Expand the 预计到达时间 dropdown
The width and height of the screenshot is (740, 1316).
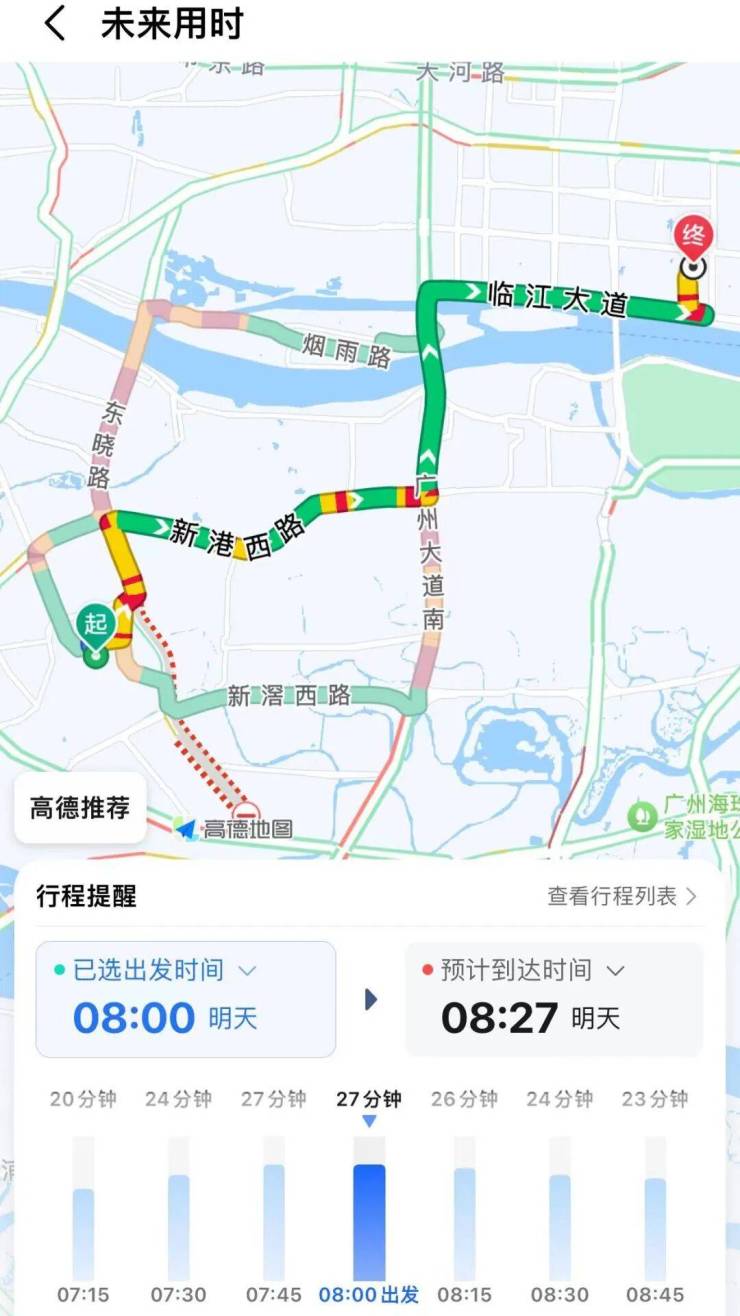point(616,970)
